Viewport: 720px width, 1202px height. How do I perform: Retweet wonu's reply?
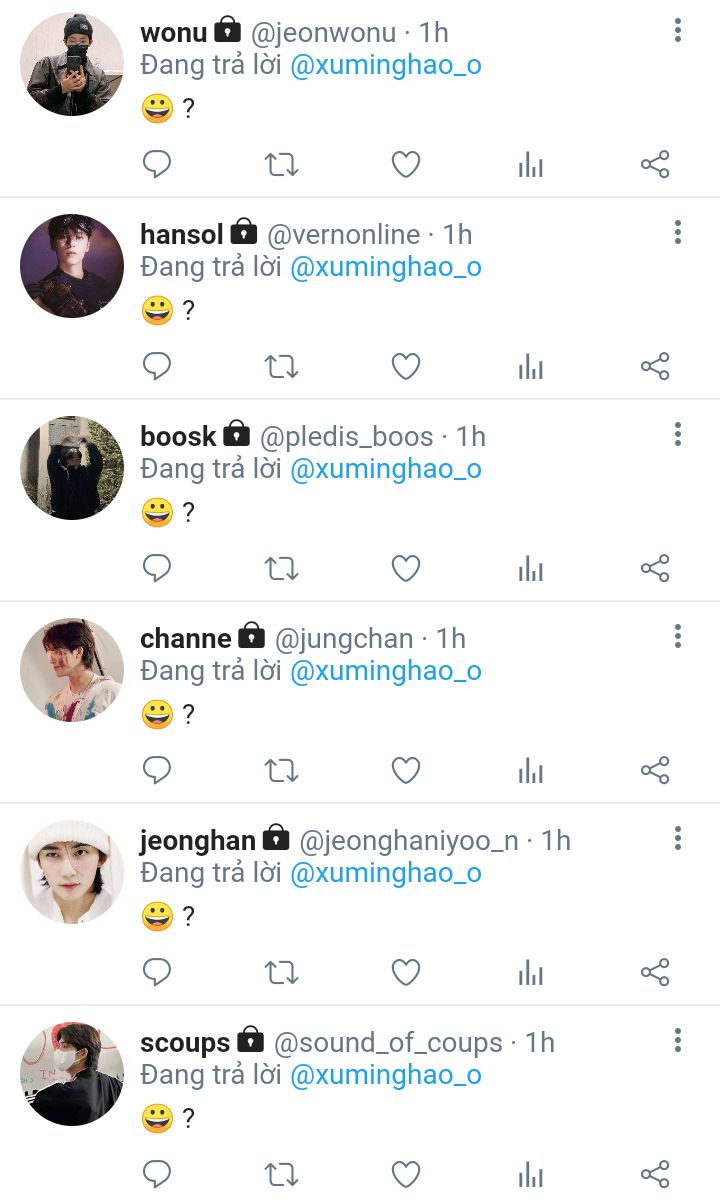[282, 164]
